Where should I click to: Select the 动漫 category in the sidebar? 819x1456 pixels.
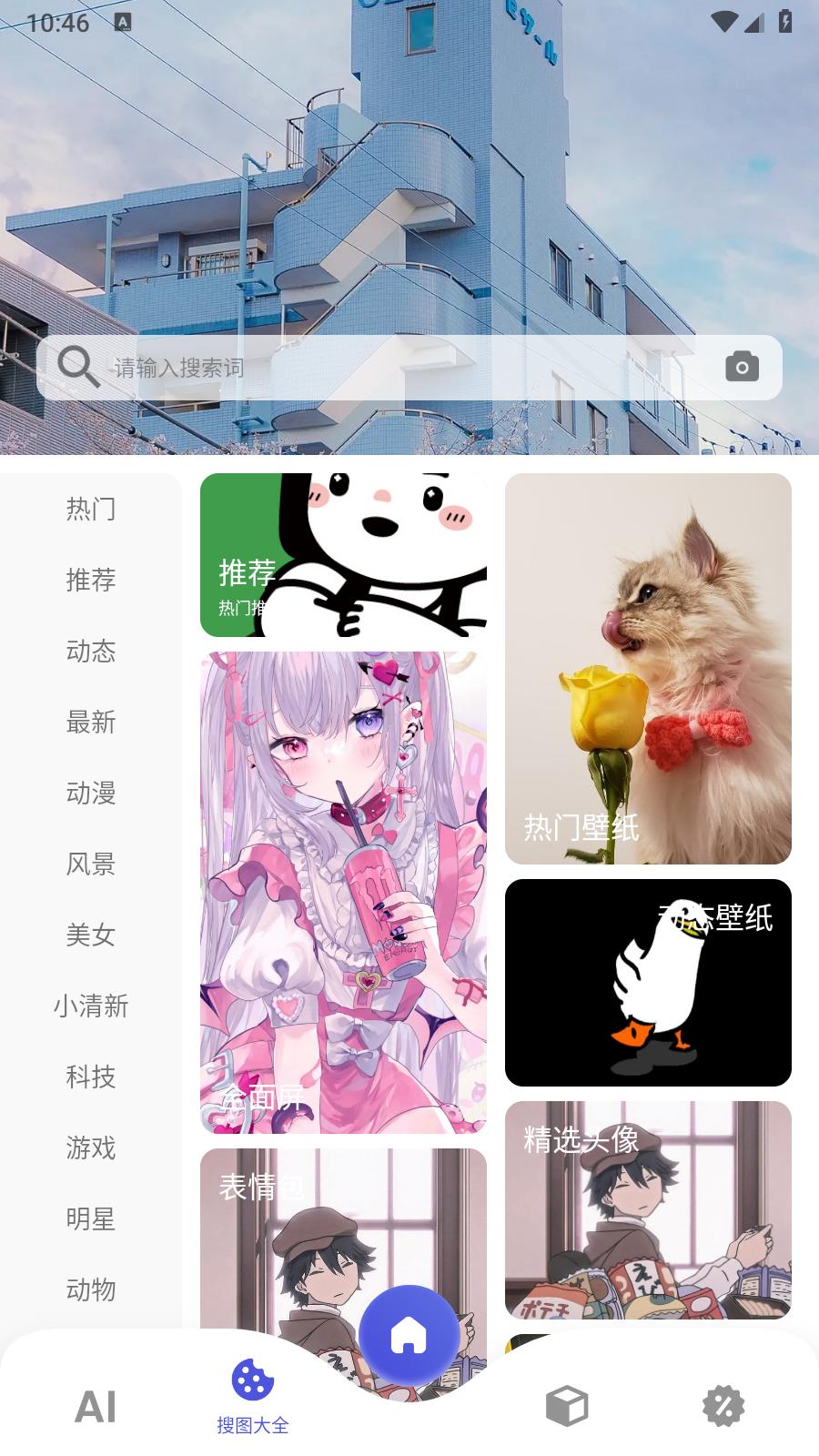pyautogui.click(x=90, y=794)
